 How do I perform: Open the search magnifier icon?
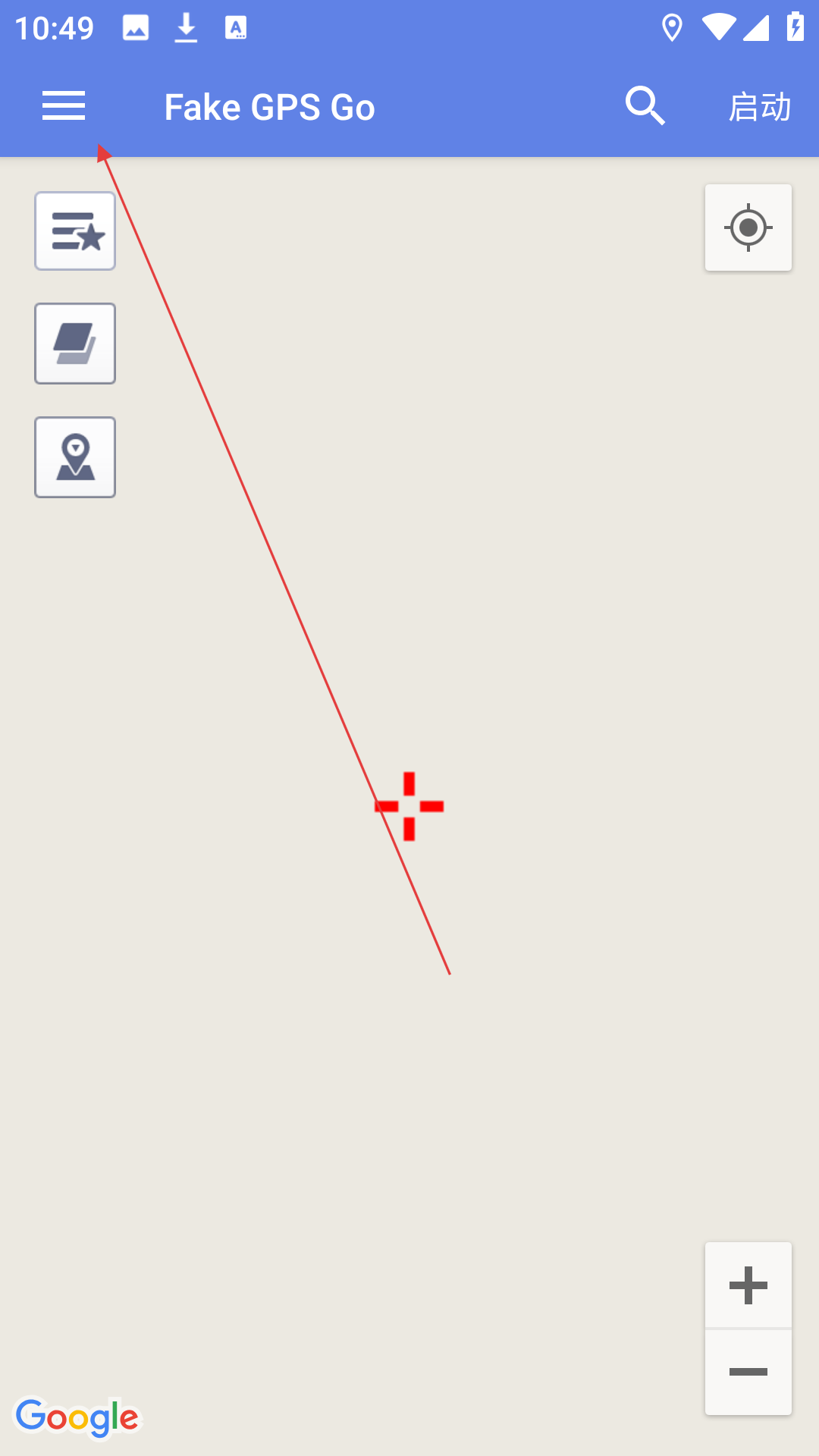coord(645,105)
